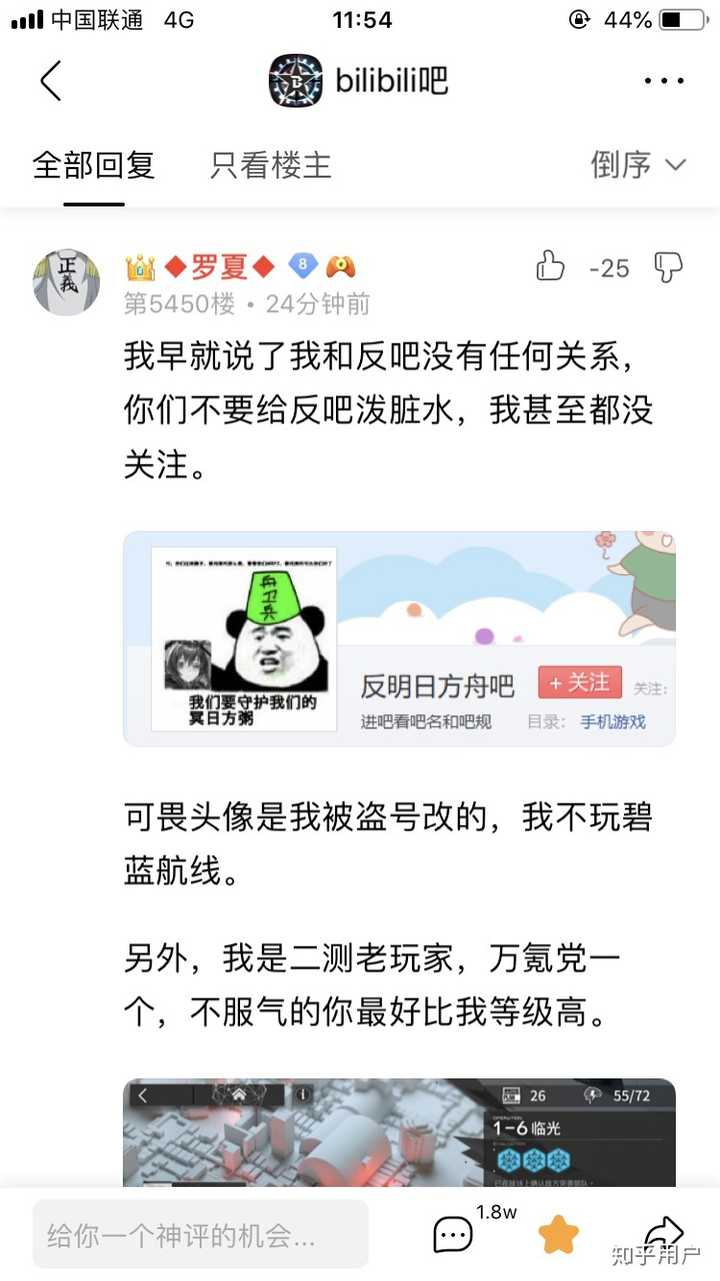Switch to the 全部回复 tab
Viewport: 720px width, 1281px height.
click(92, 167)
